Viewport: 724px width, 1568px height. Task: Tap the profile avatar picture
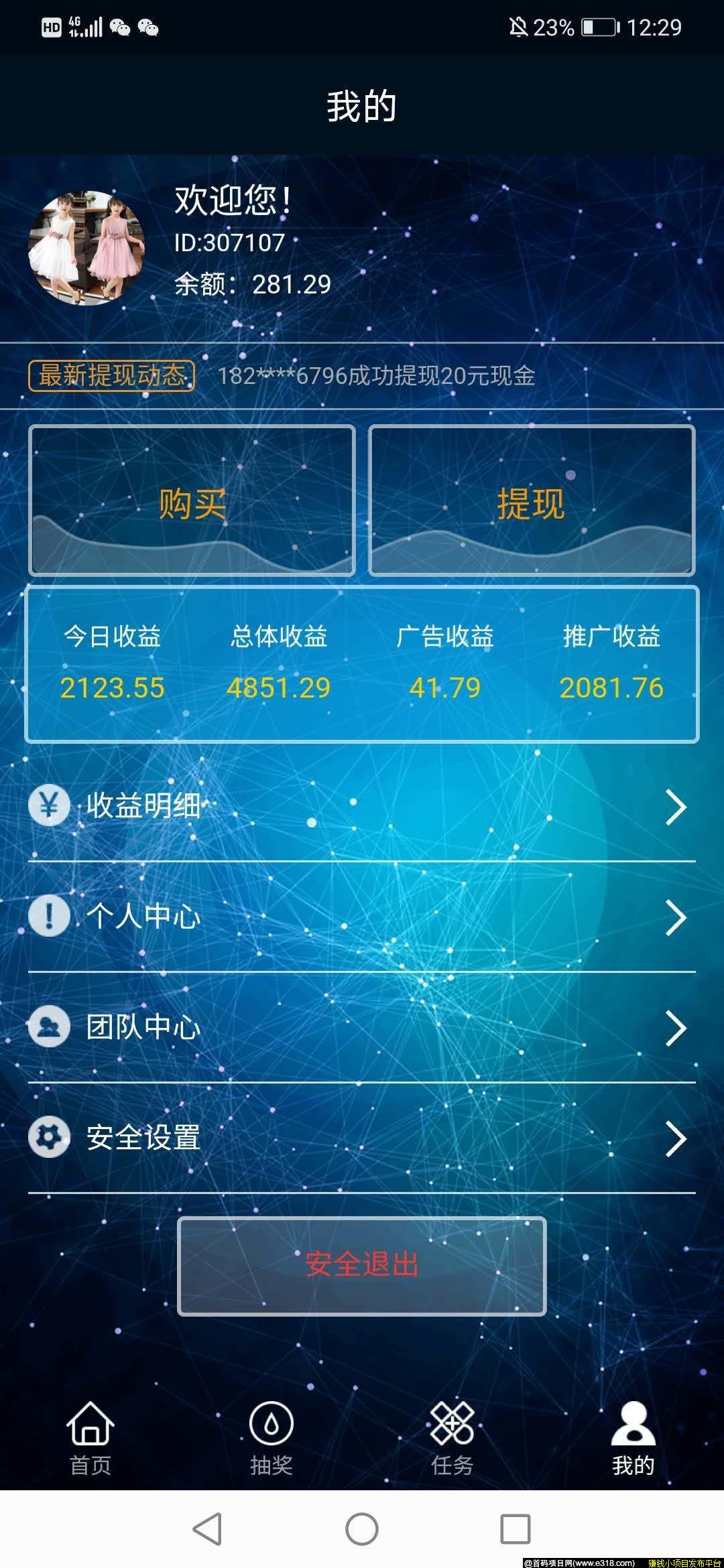(86, 248)
